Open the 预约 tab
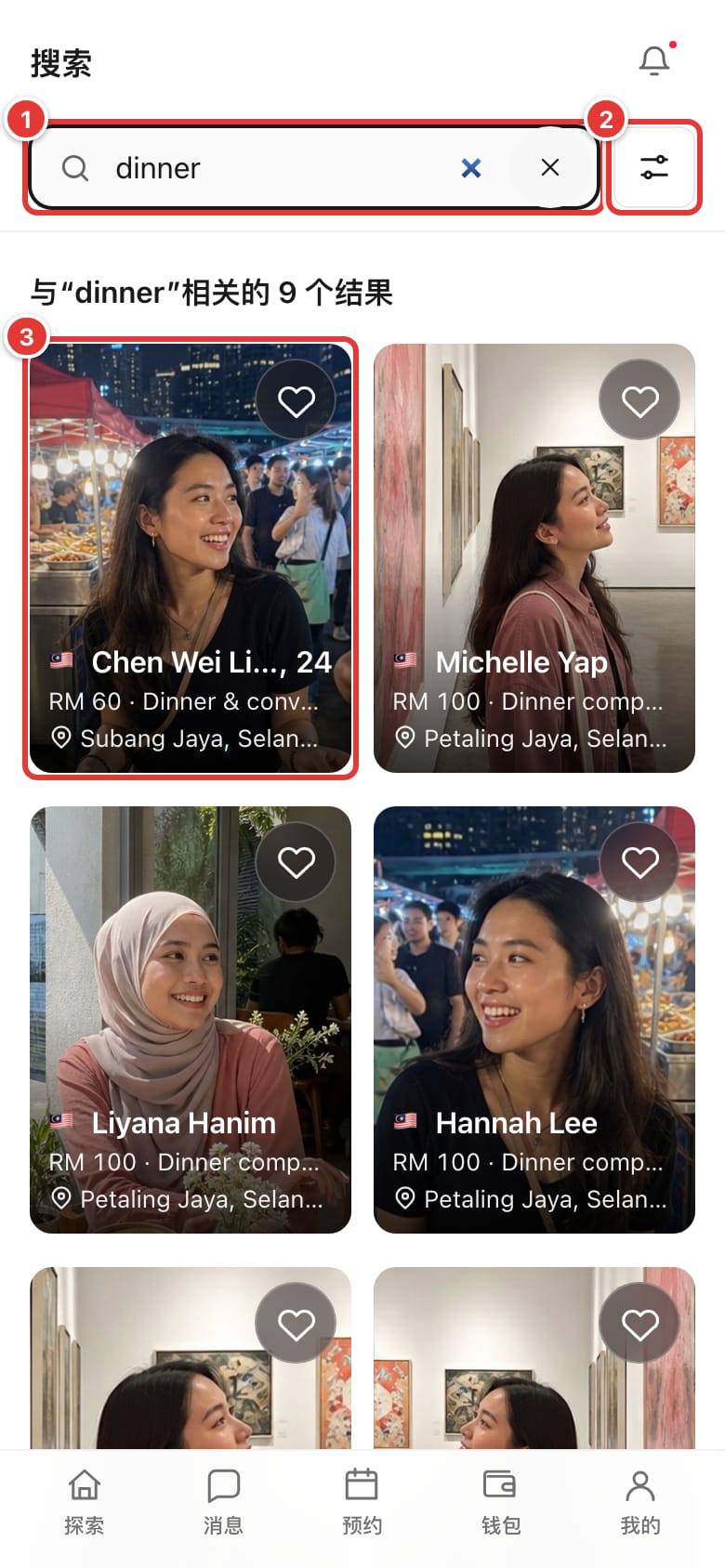Viewport: 725px width, 1568px height. (362, 1502)
